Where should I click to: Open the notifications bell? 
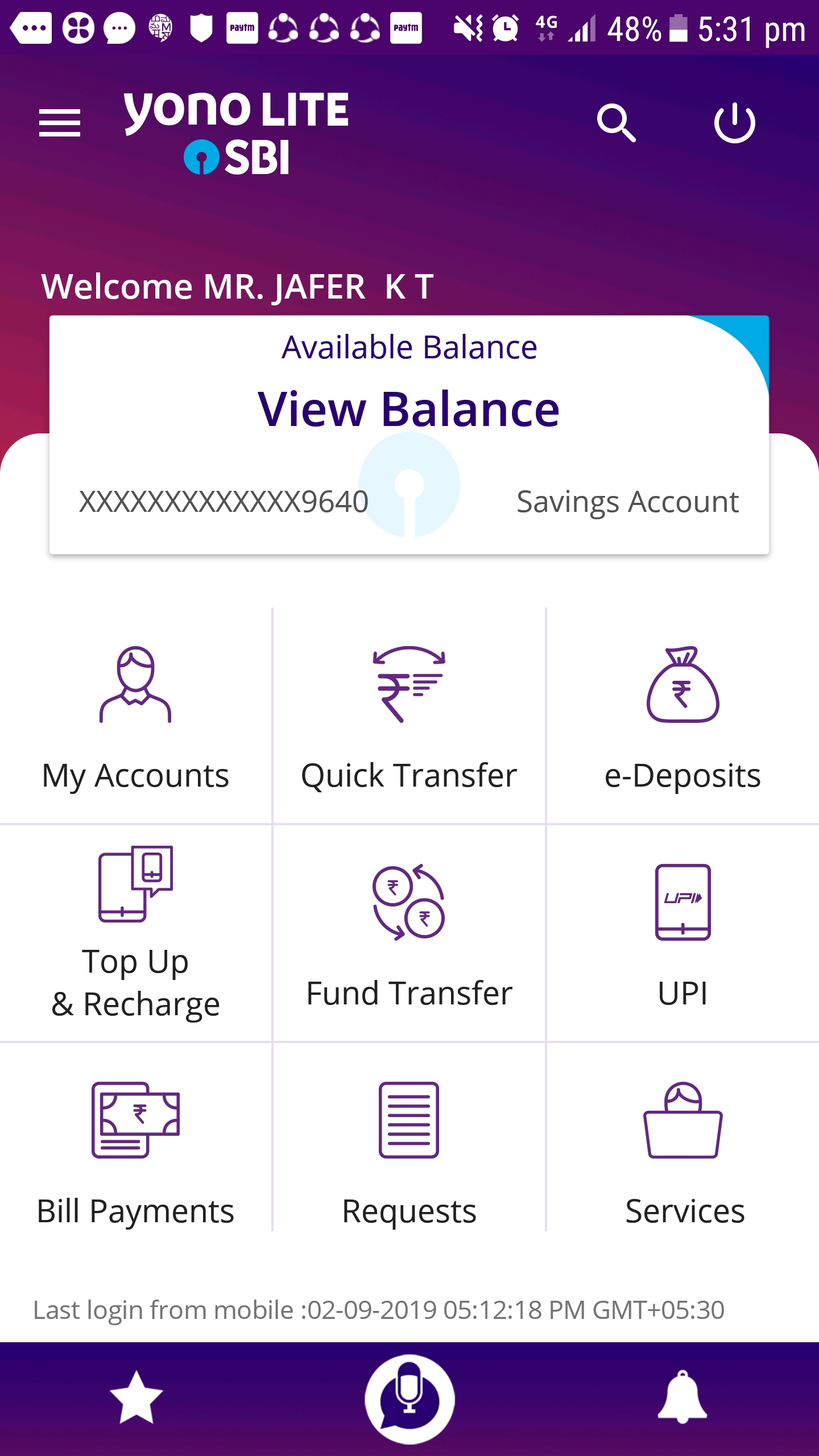click(682, 1398)
